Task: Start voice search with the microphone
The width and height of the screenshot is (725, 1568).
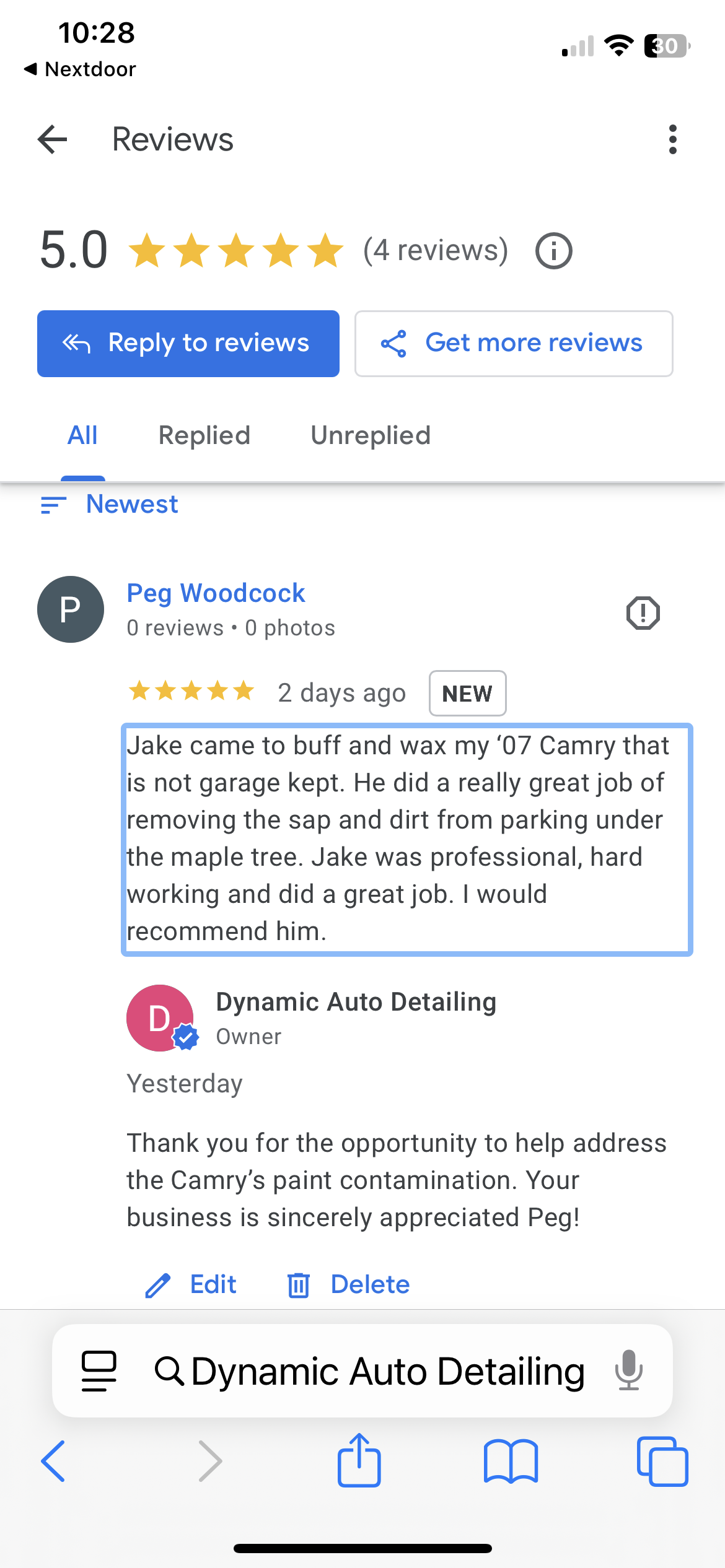Action: (x=629, y=1371)
